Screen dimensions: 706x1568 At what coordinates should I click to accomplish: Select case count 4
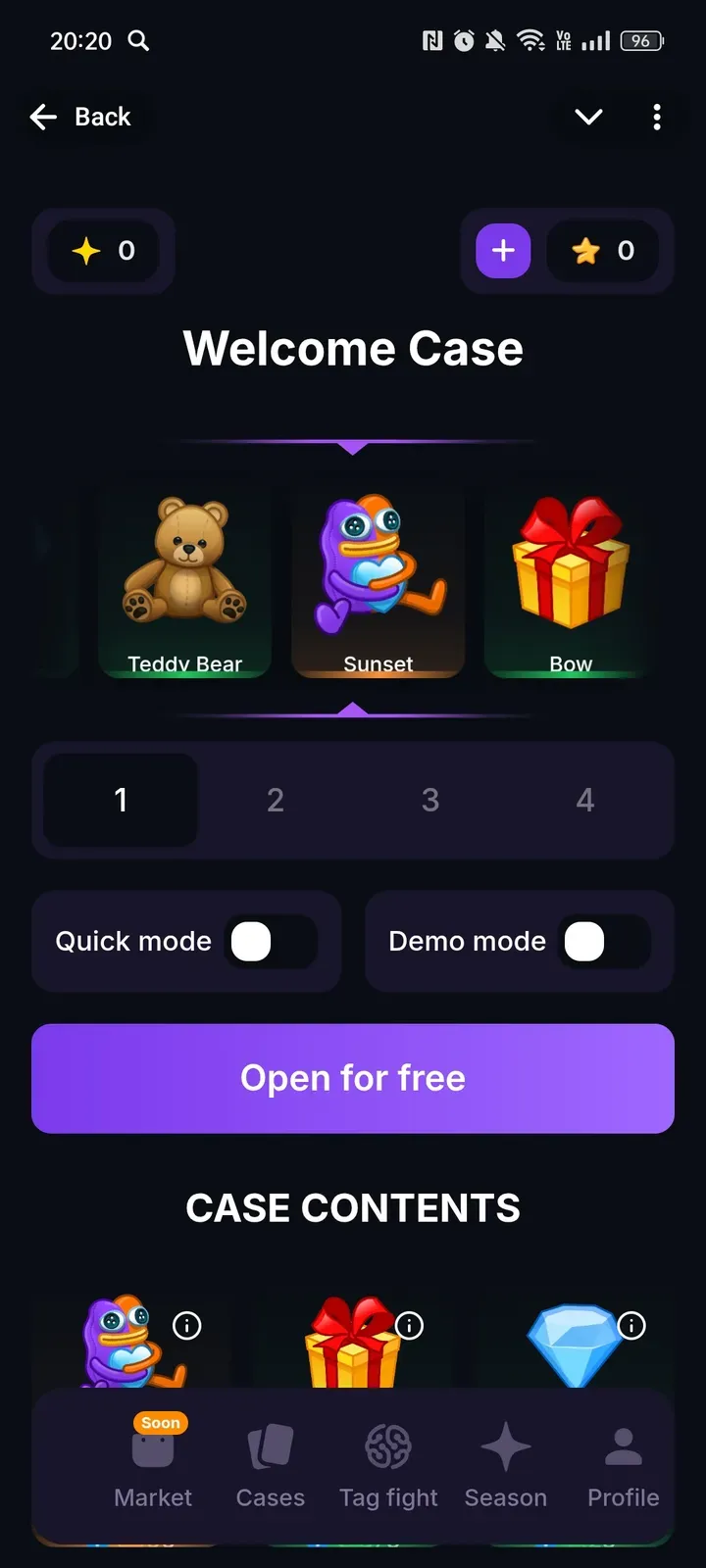tap(585, 800)
